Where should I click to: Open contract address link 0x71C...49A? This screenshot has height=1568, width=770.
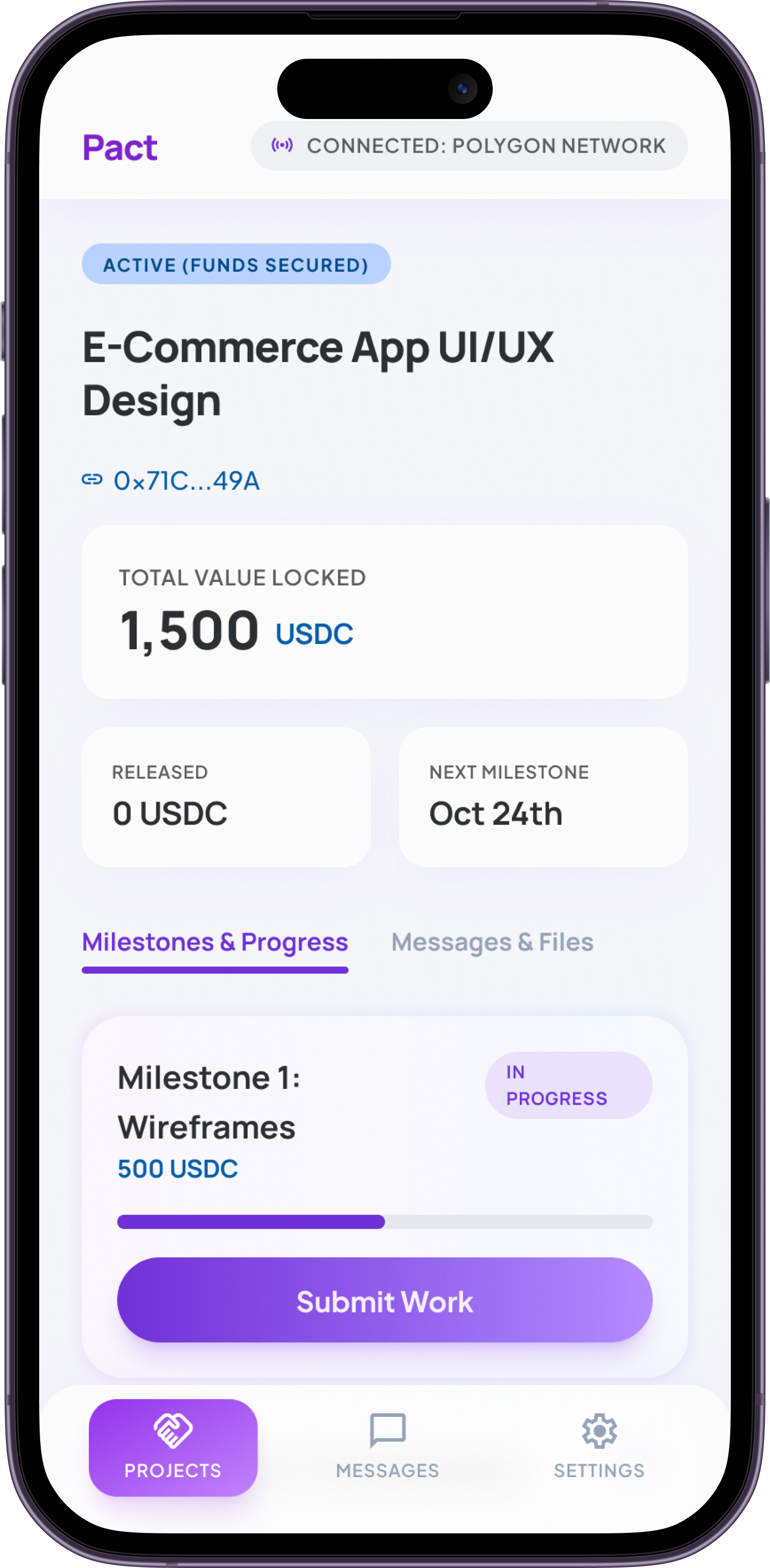(x=171, y=481)
